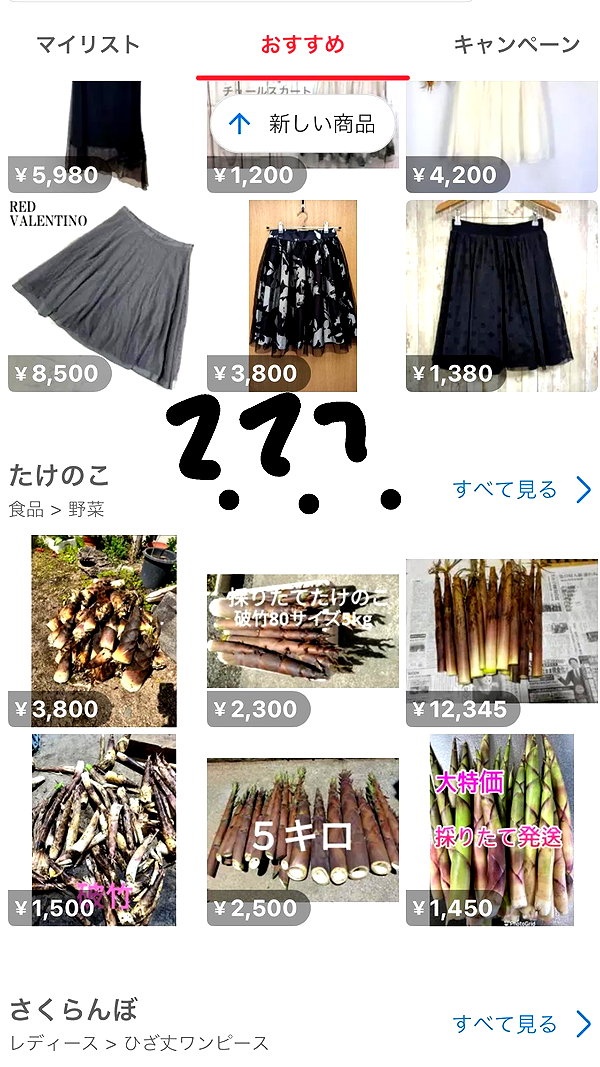
Task: See all たけのこ items via すべて見る
Action: tap(522, 489)
